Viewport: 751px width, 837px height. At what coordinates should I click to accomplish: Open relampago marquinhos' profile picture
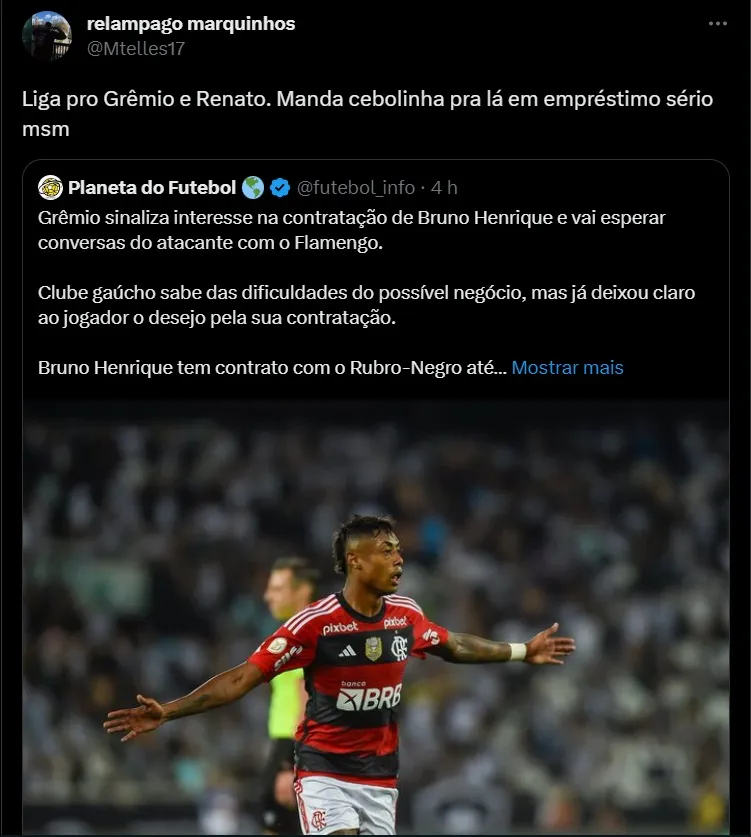[47, 36]
